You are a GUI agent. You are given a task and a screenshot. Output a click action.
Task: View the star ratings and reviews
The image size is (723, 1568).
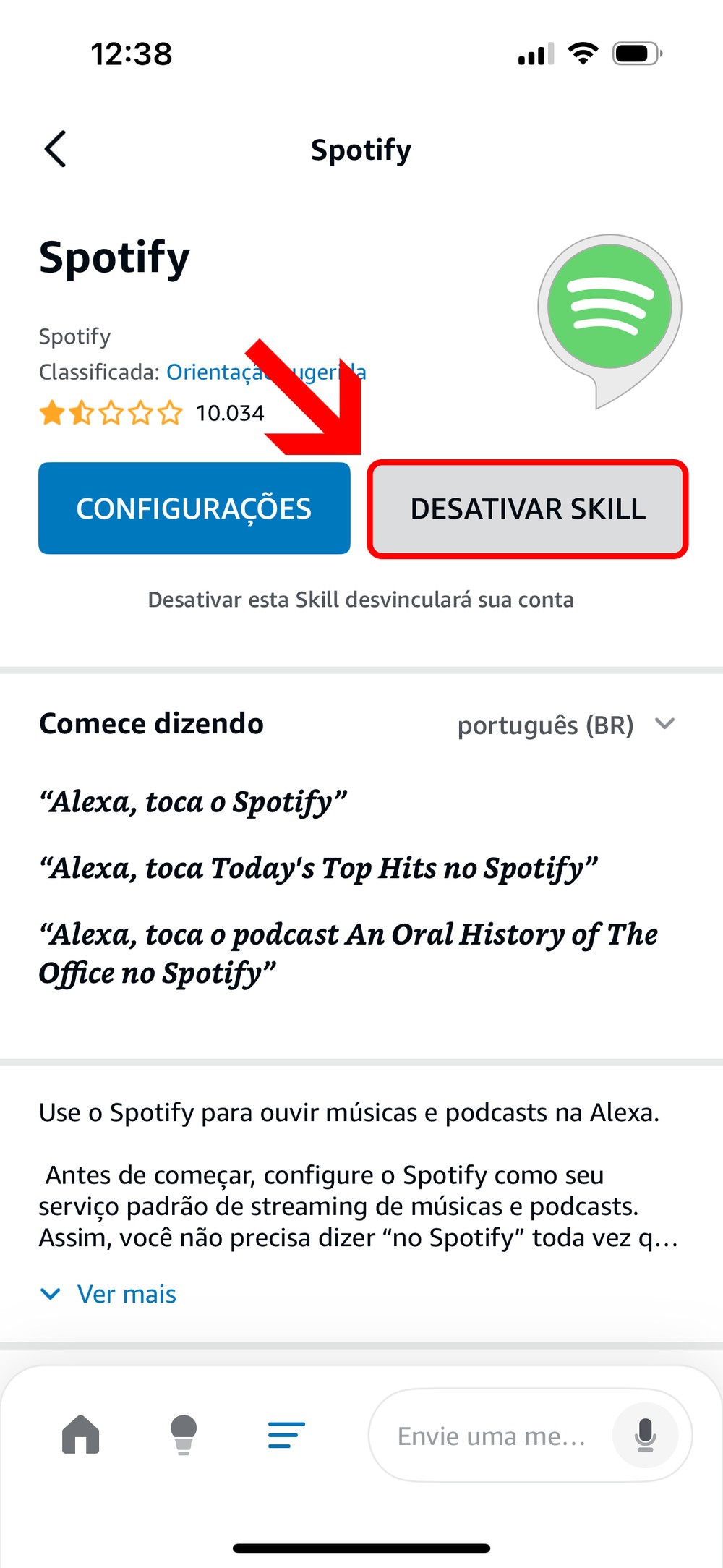click(x=152, y=413)
